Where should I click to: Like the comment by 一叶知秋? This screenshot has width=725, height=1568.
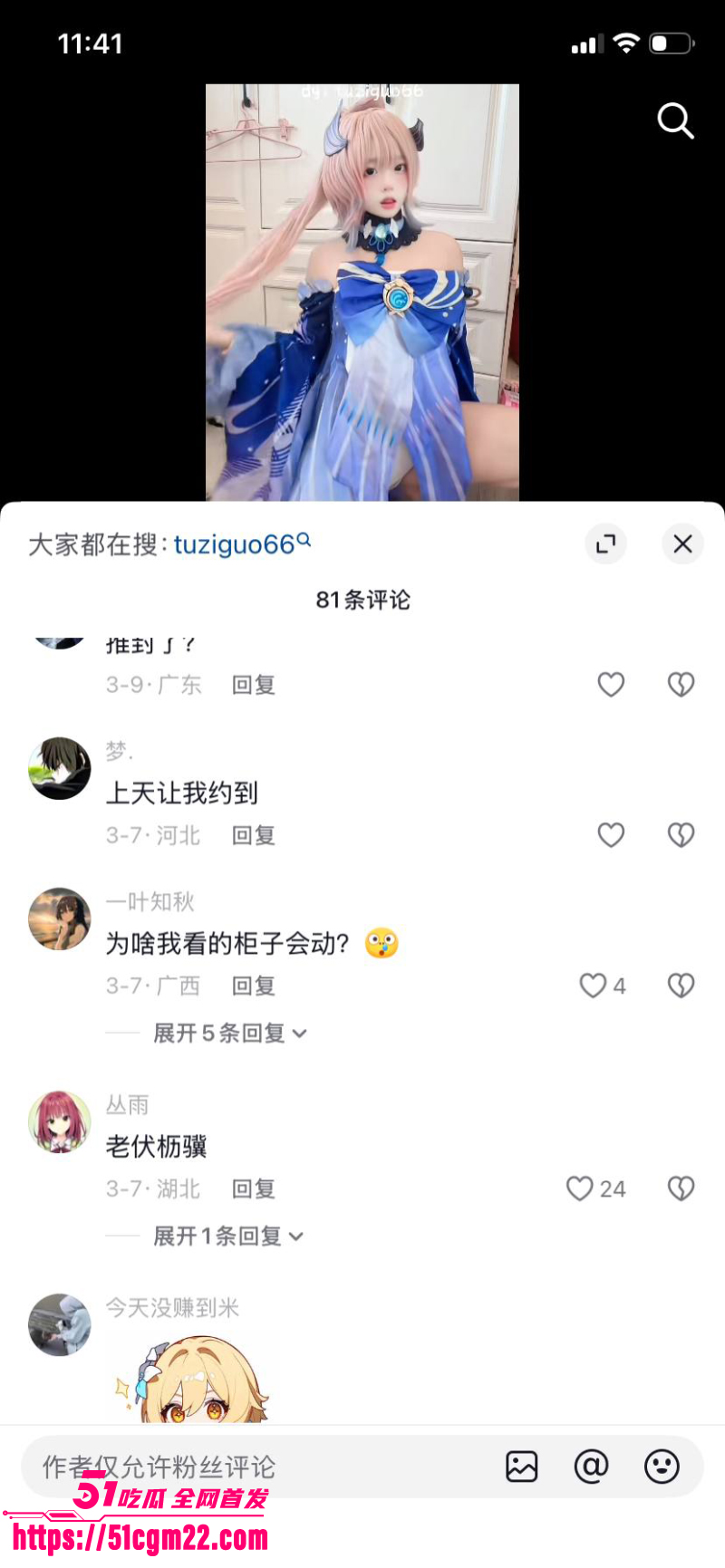click(x=594, y=986)
